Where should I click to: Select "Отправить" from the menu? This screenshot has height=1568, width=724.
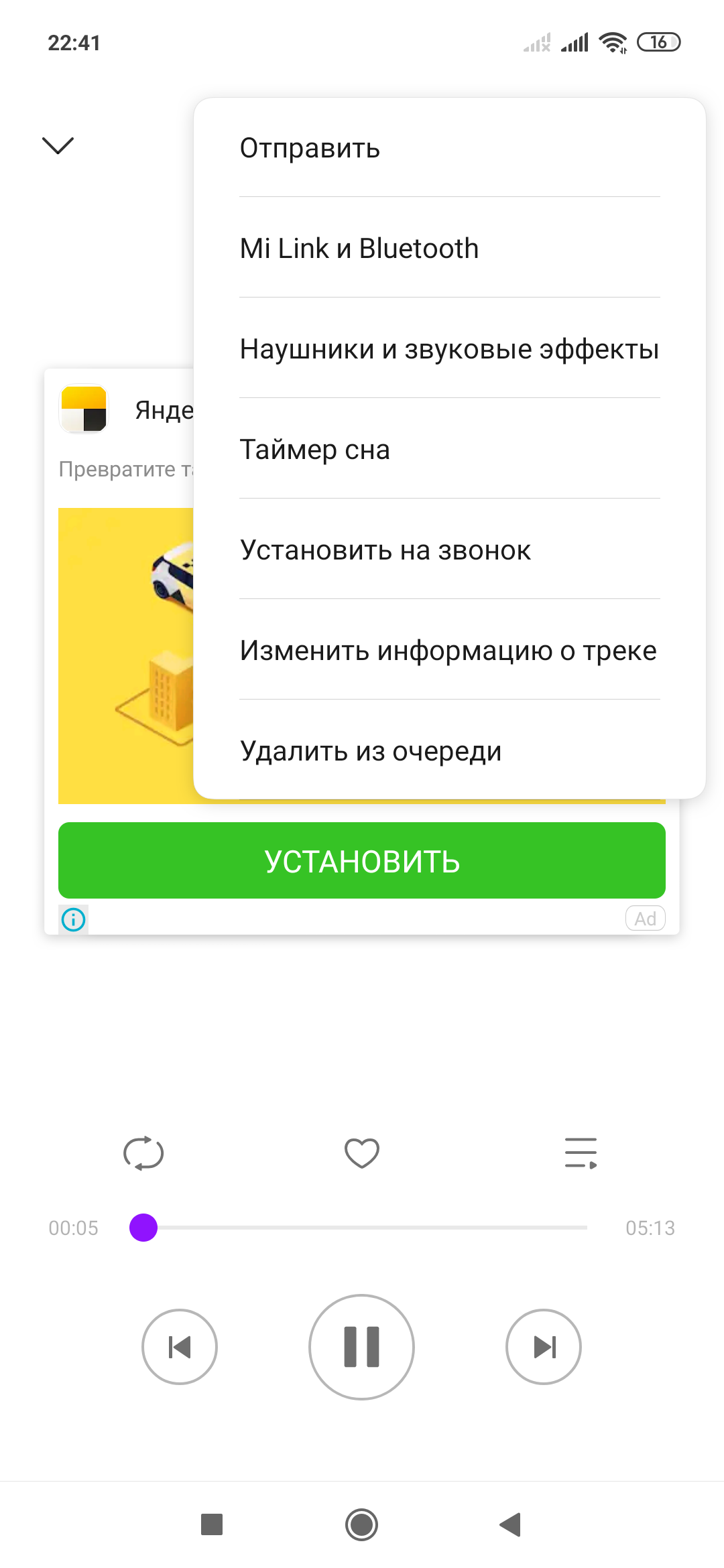pyautogui.click(x=449, y=148)
